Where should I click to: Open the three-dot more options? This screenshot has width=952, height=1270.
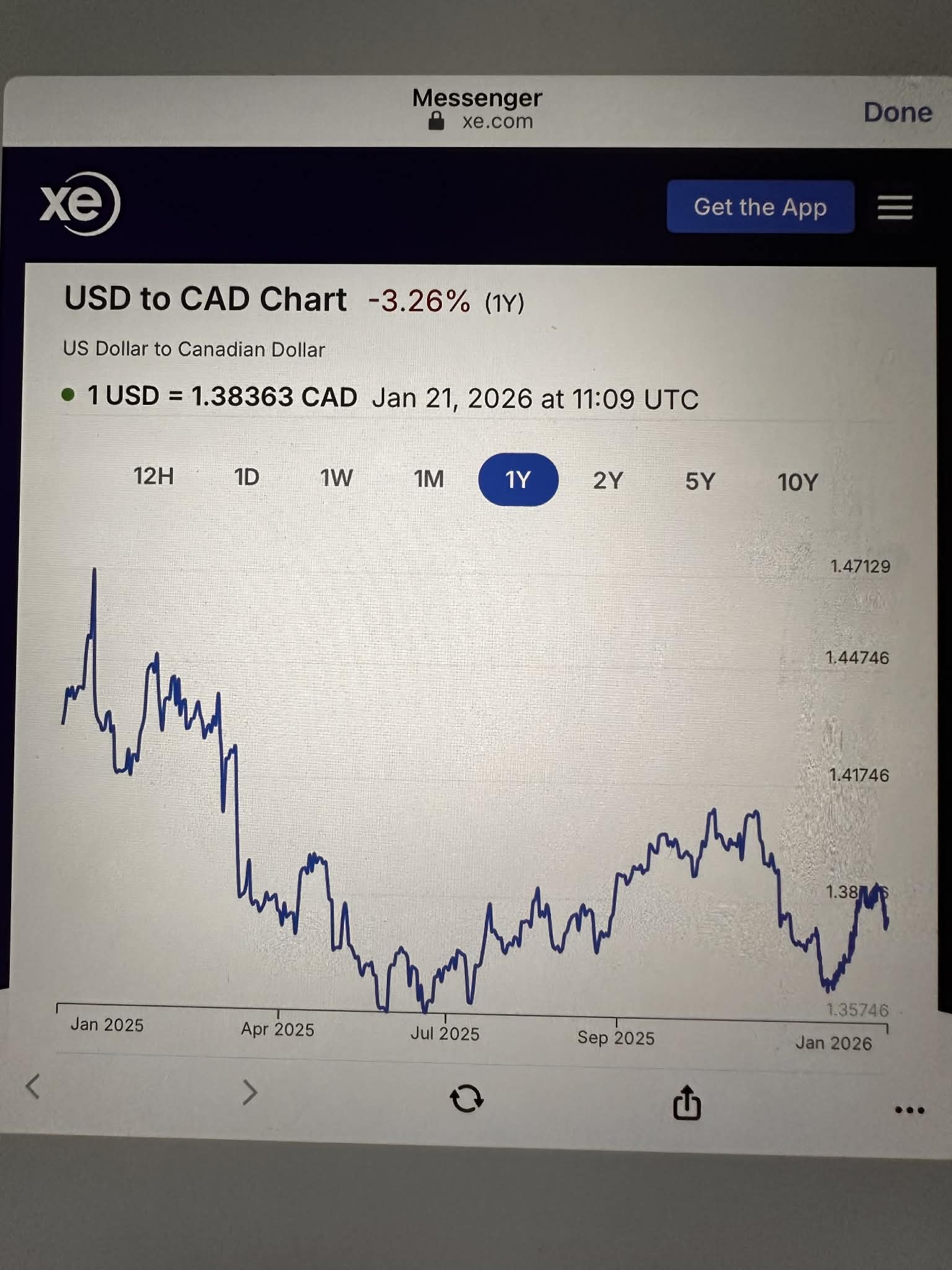pos(909,1110)
